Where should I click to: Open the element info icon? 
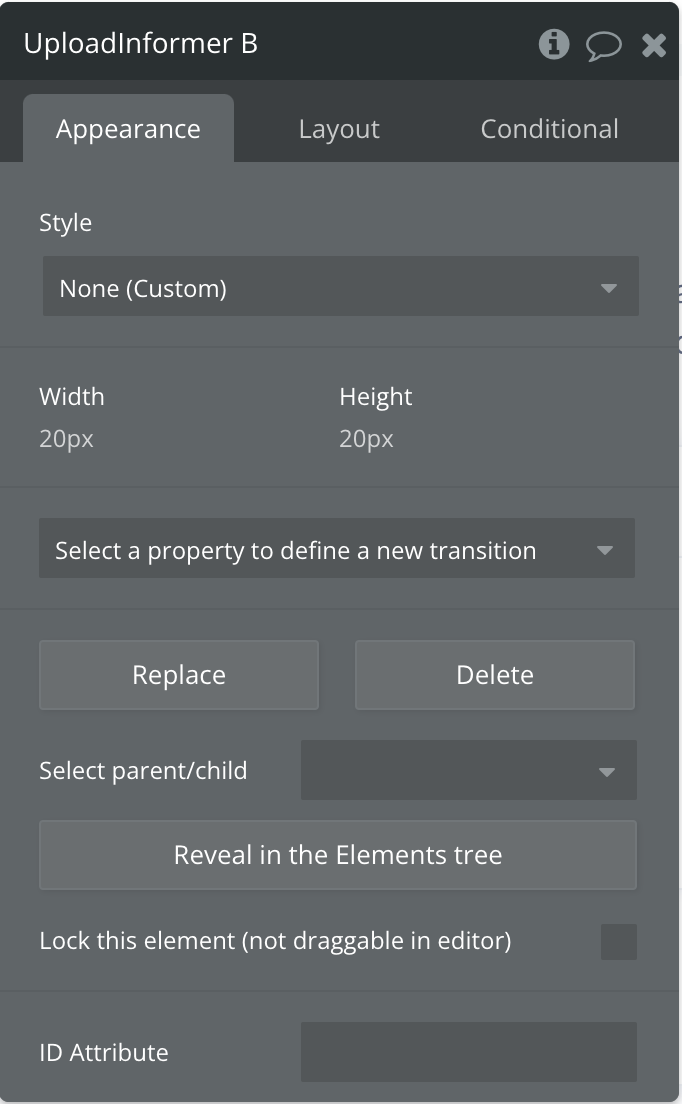[553, 44]
